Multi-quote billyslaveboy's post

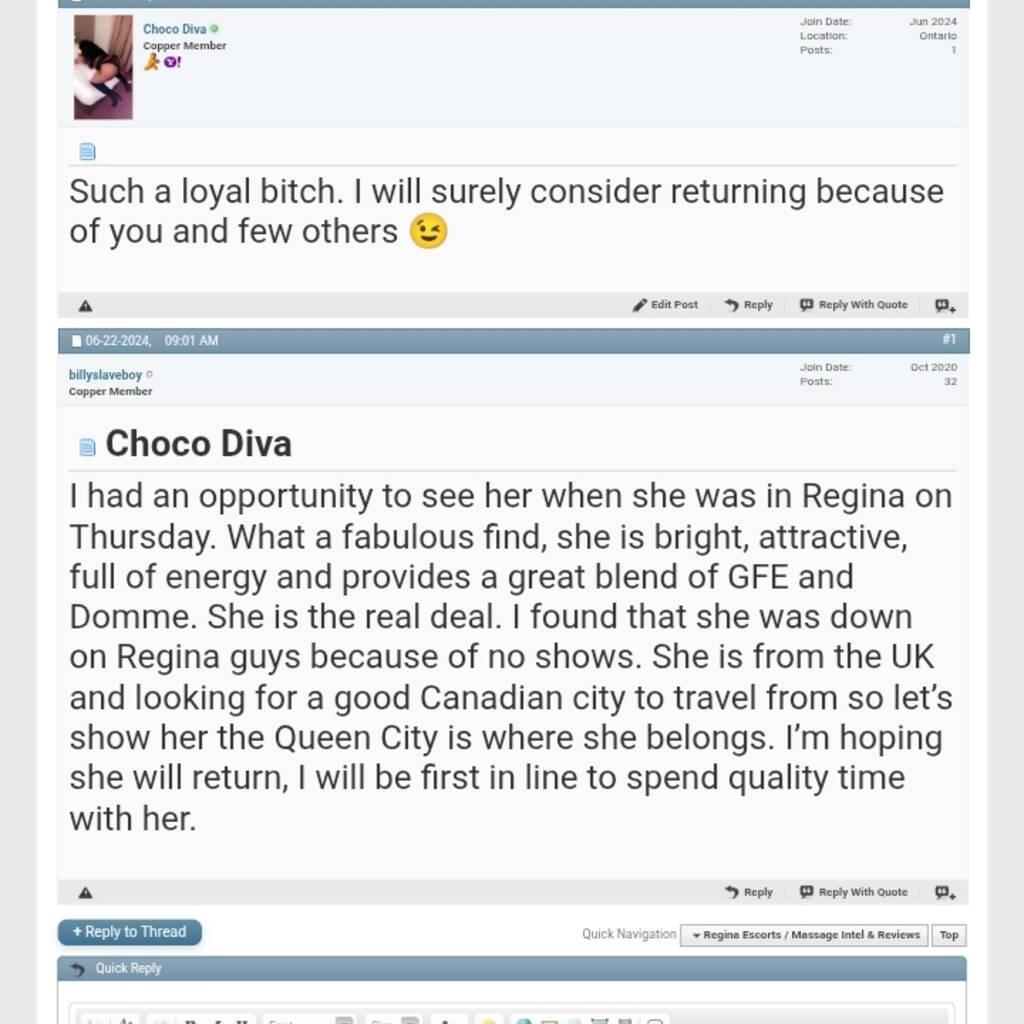(945, 893)
